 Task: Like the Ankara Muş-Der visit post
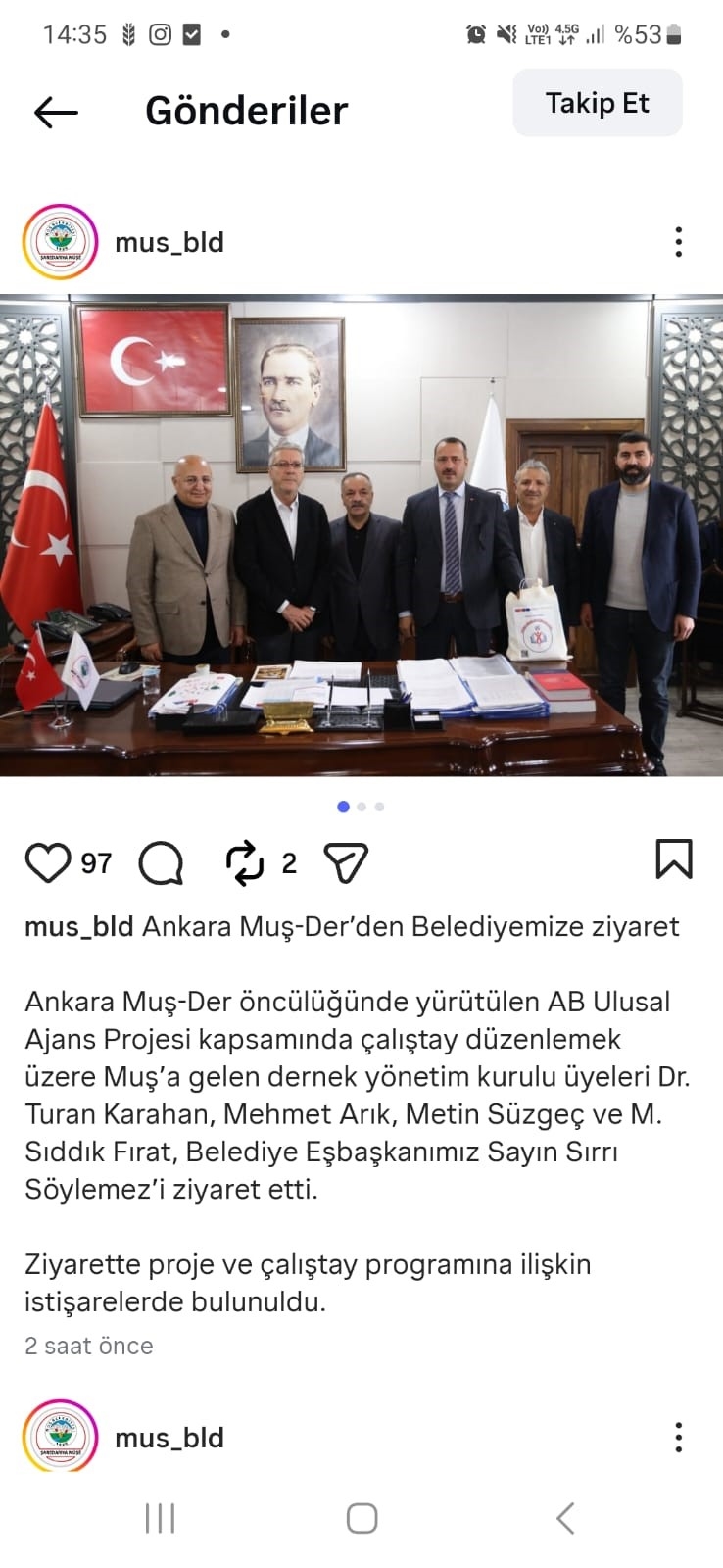pyautogui.click(x=47, y=863)
